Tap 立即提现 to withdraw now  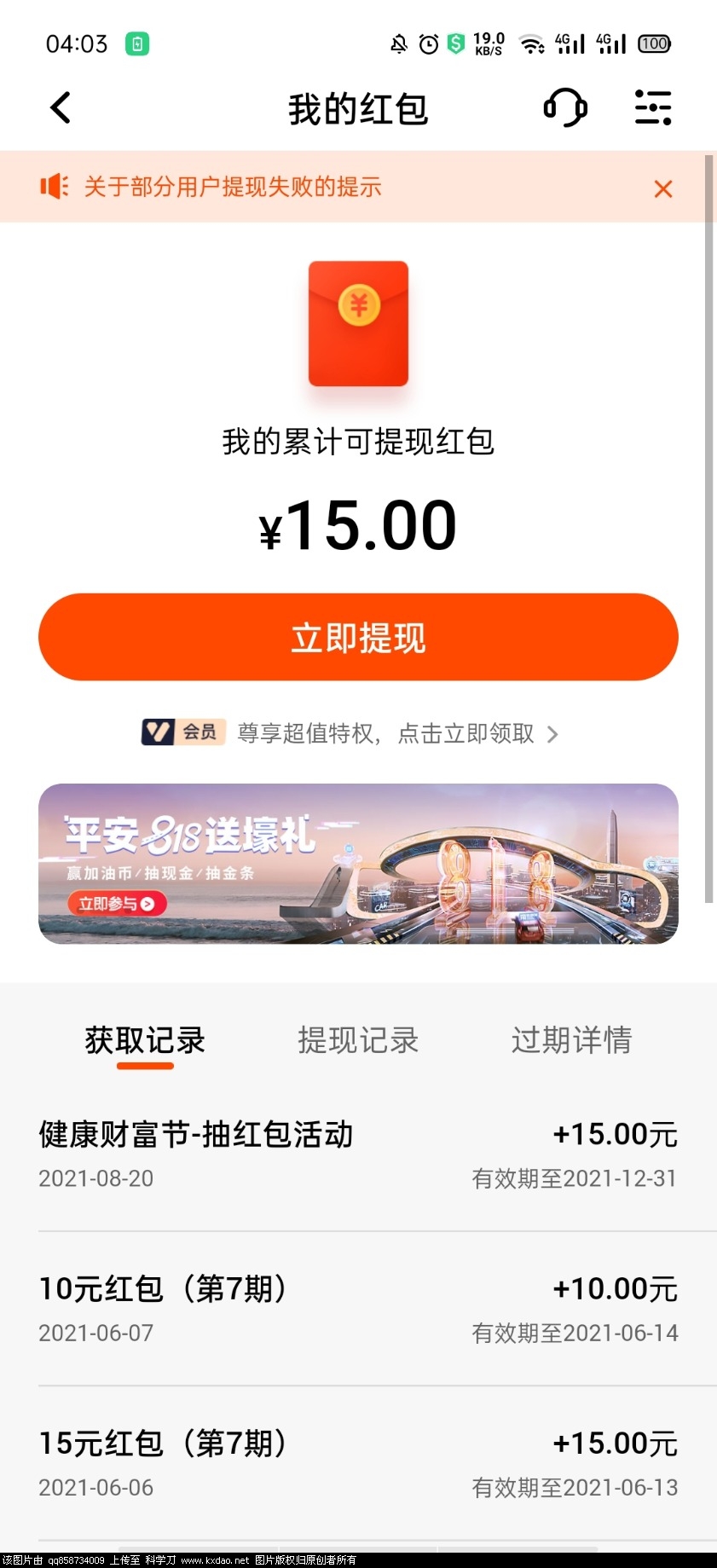coord(358,637)
